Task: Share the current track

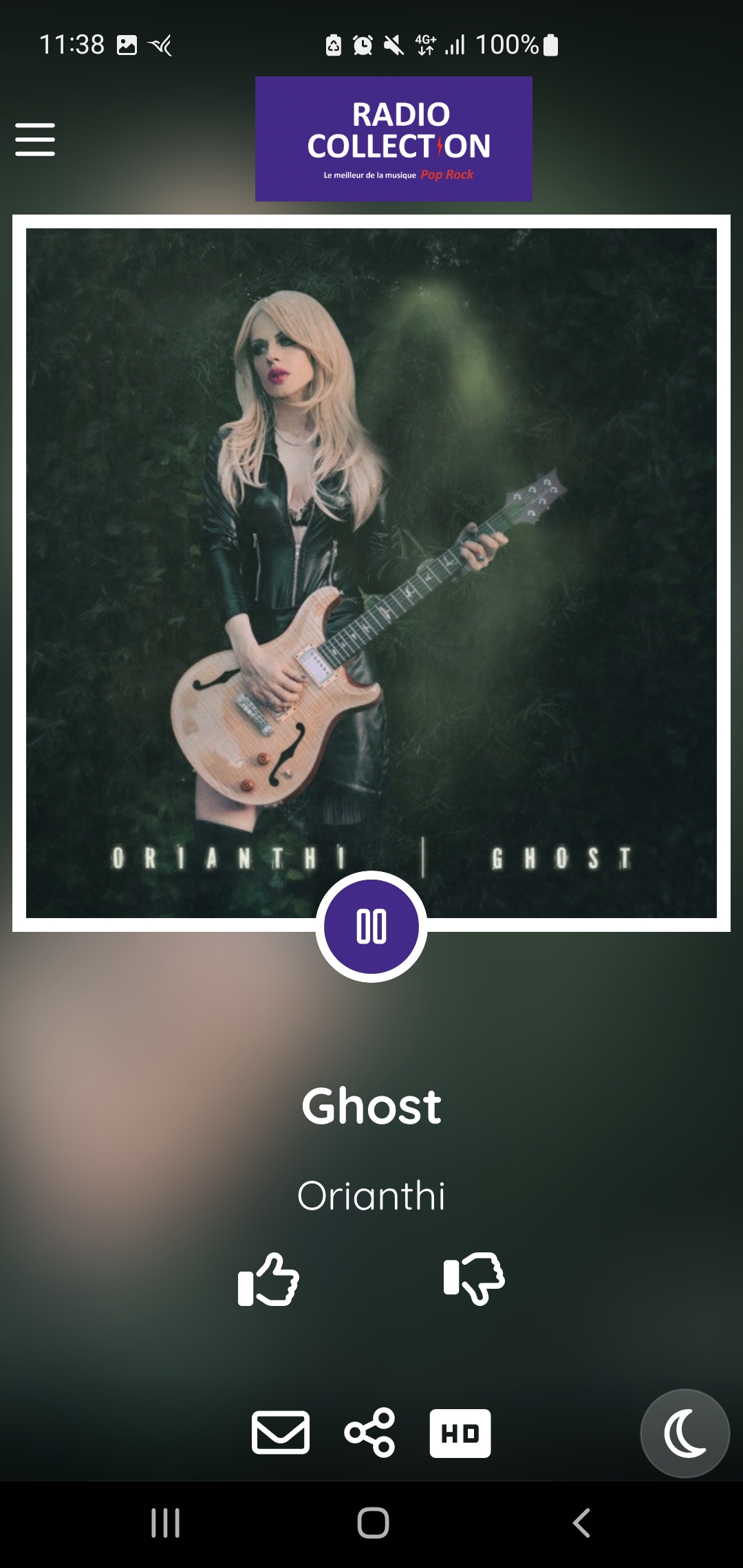Action: coord(370,1433)
